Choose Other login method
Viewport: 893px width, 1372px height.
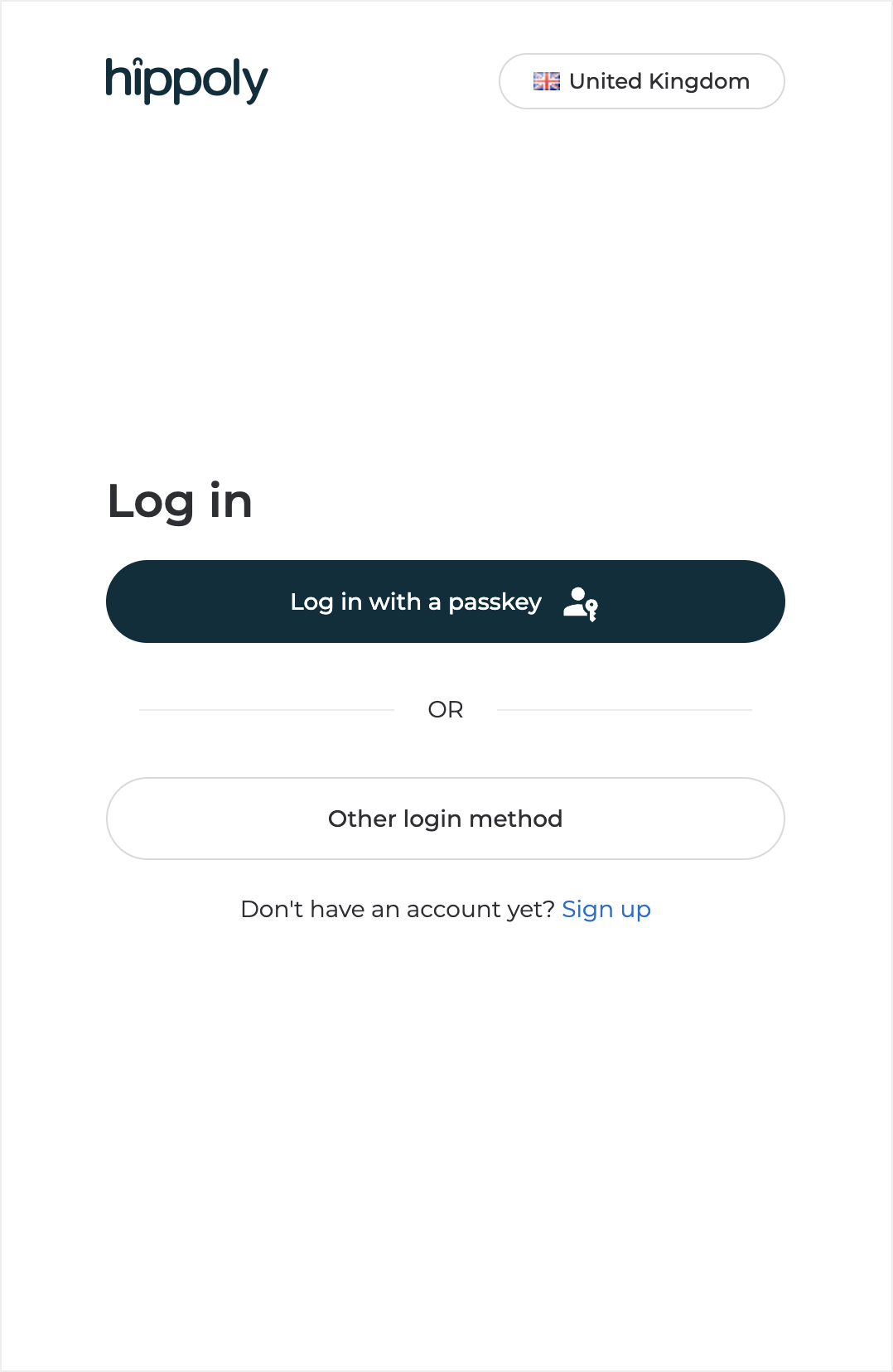coord(445,819)
